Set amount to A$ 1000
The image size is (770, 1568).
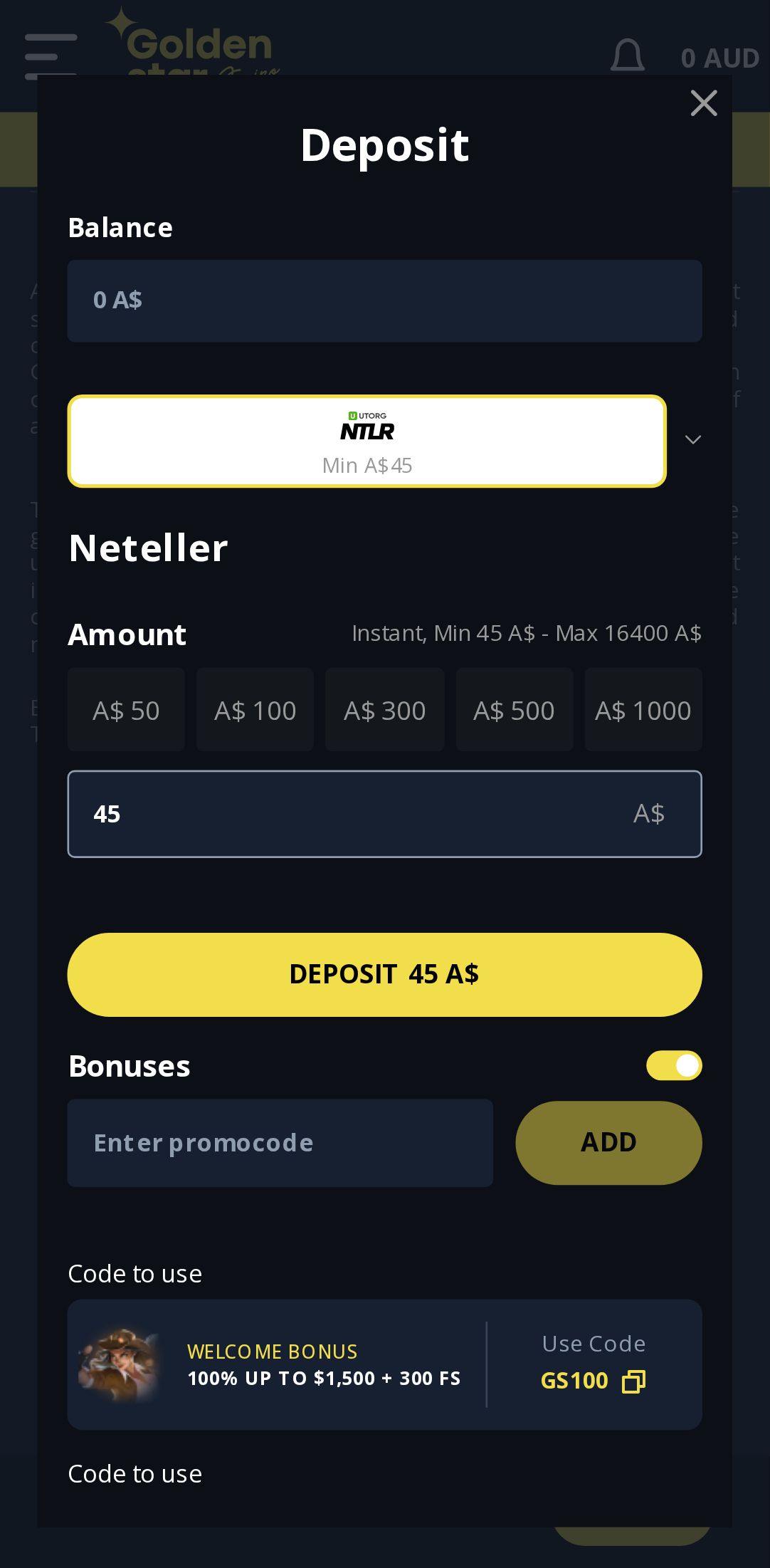[x=643, y=710]
